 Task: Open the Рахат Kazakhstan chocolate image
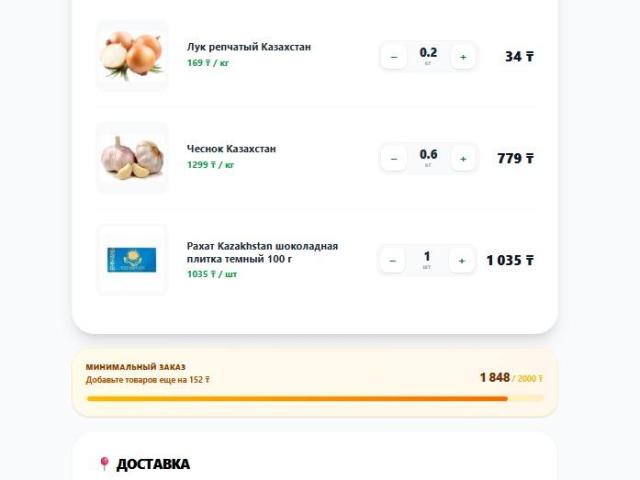click(x=132, y=260)
